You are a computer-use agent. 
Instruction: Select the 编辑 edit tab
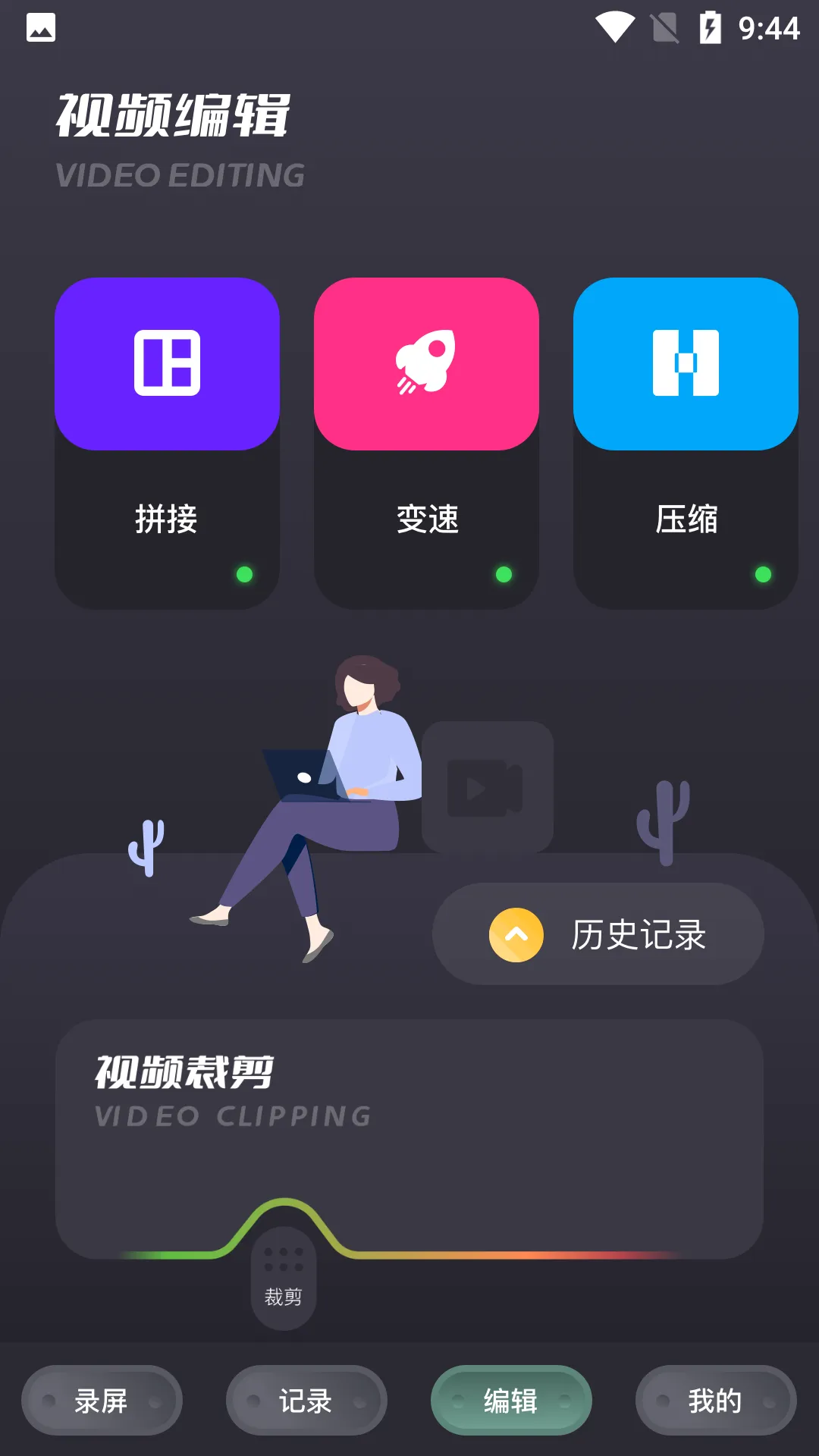click(x=511, y=1401)
